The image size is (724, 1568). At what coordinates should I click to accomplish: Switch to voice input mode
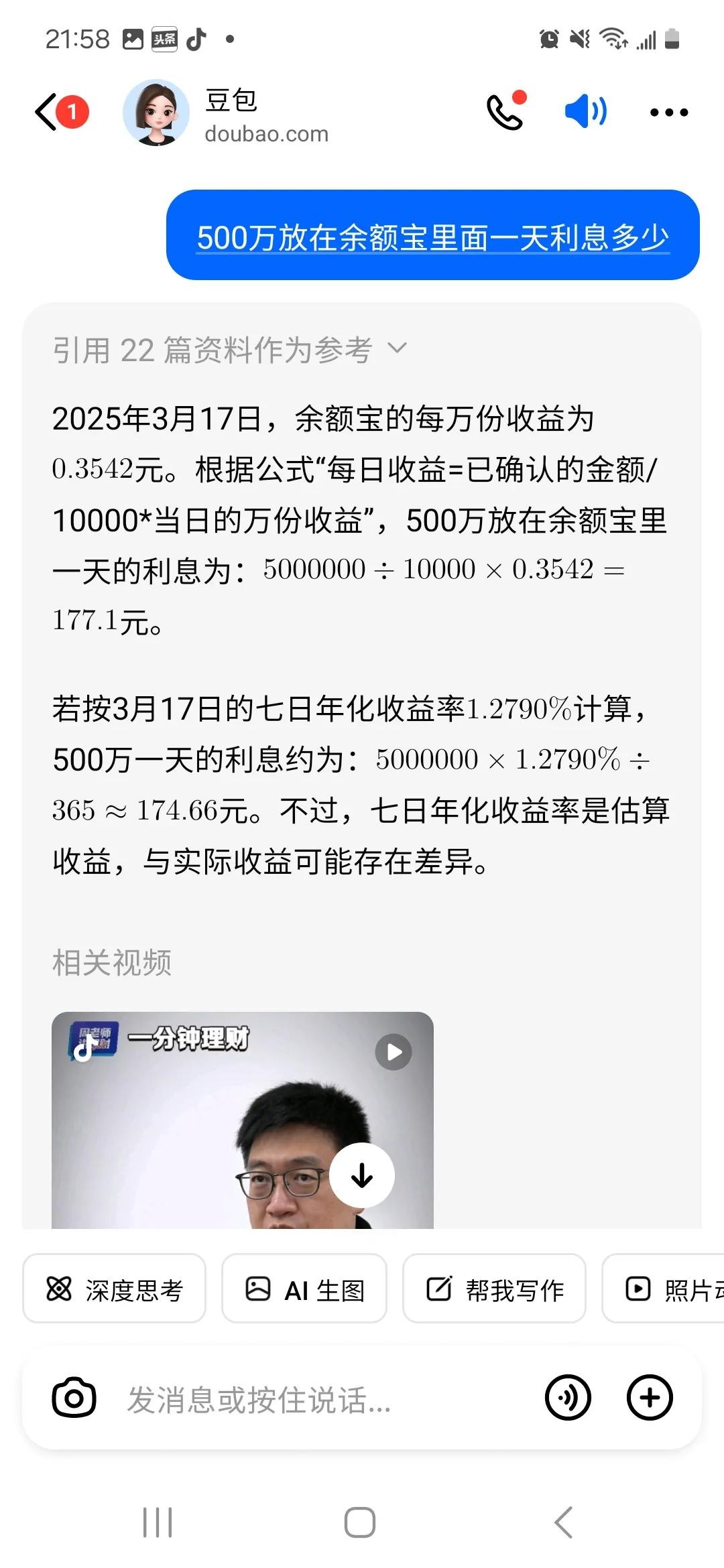point(568,1398)
